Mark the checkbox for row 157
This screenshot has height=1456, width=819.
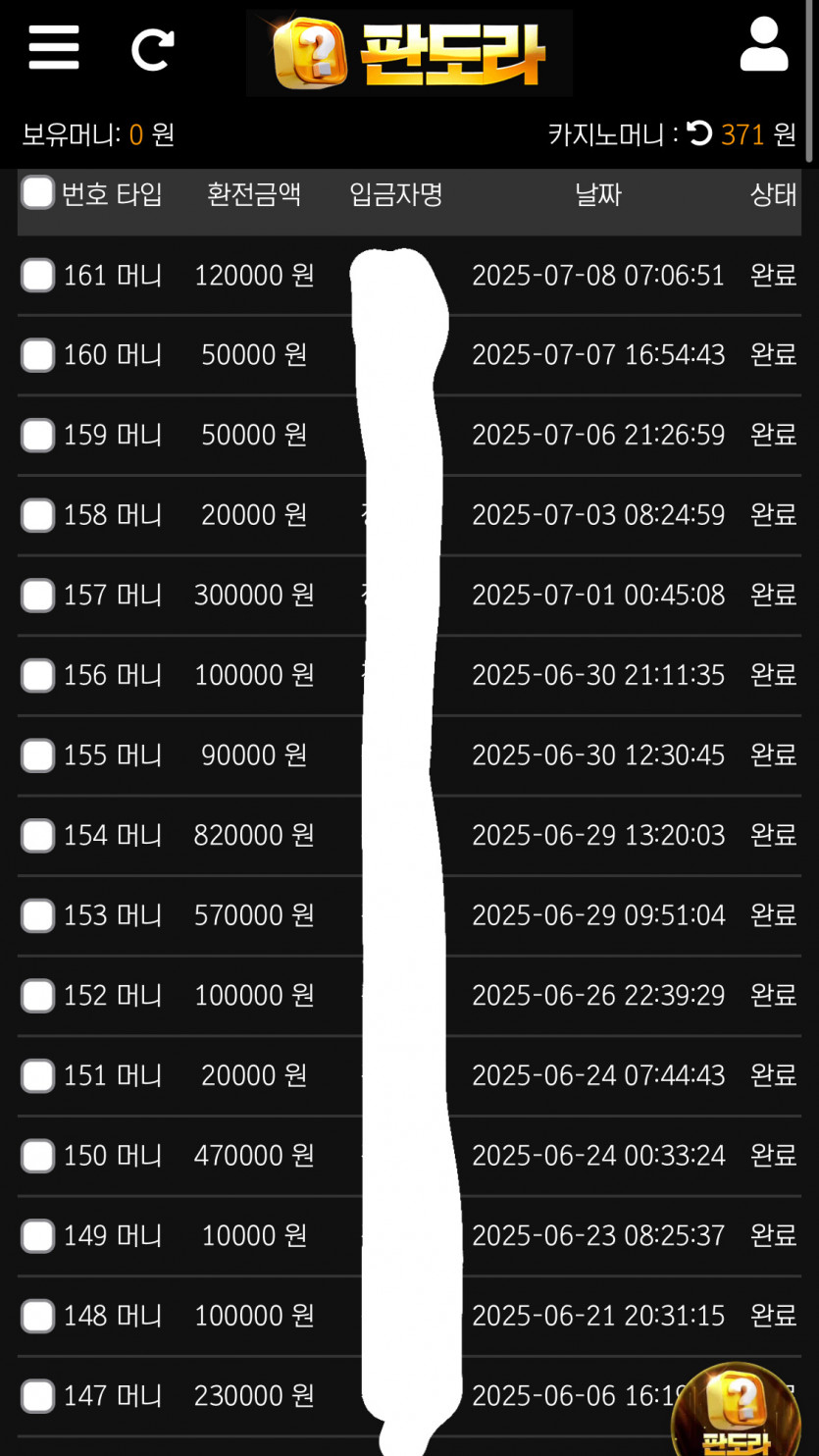38,595
